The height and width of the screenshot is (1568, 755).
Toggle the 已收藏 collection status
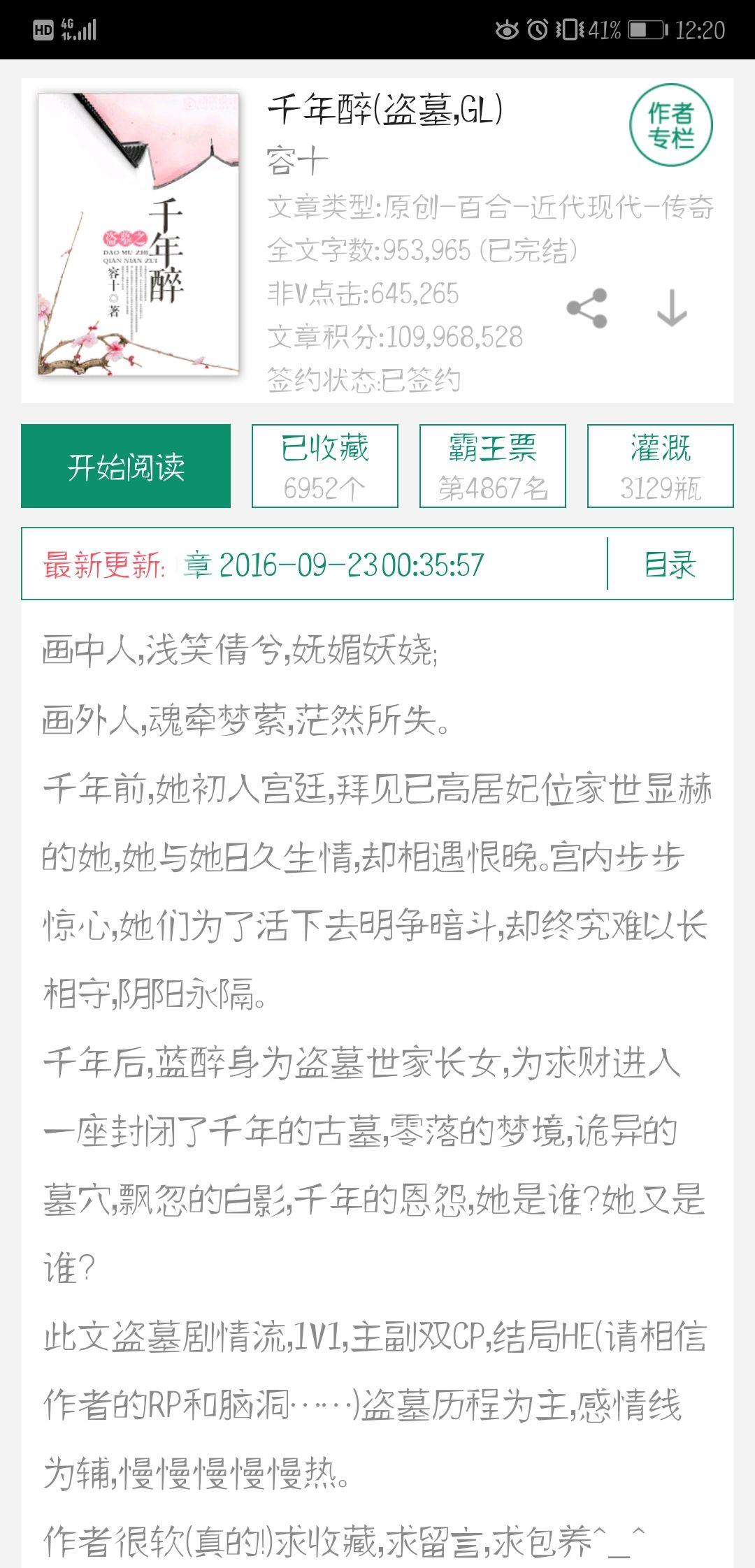coord(324,466)
